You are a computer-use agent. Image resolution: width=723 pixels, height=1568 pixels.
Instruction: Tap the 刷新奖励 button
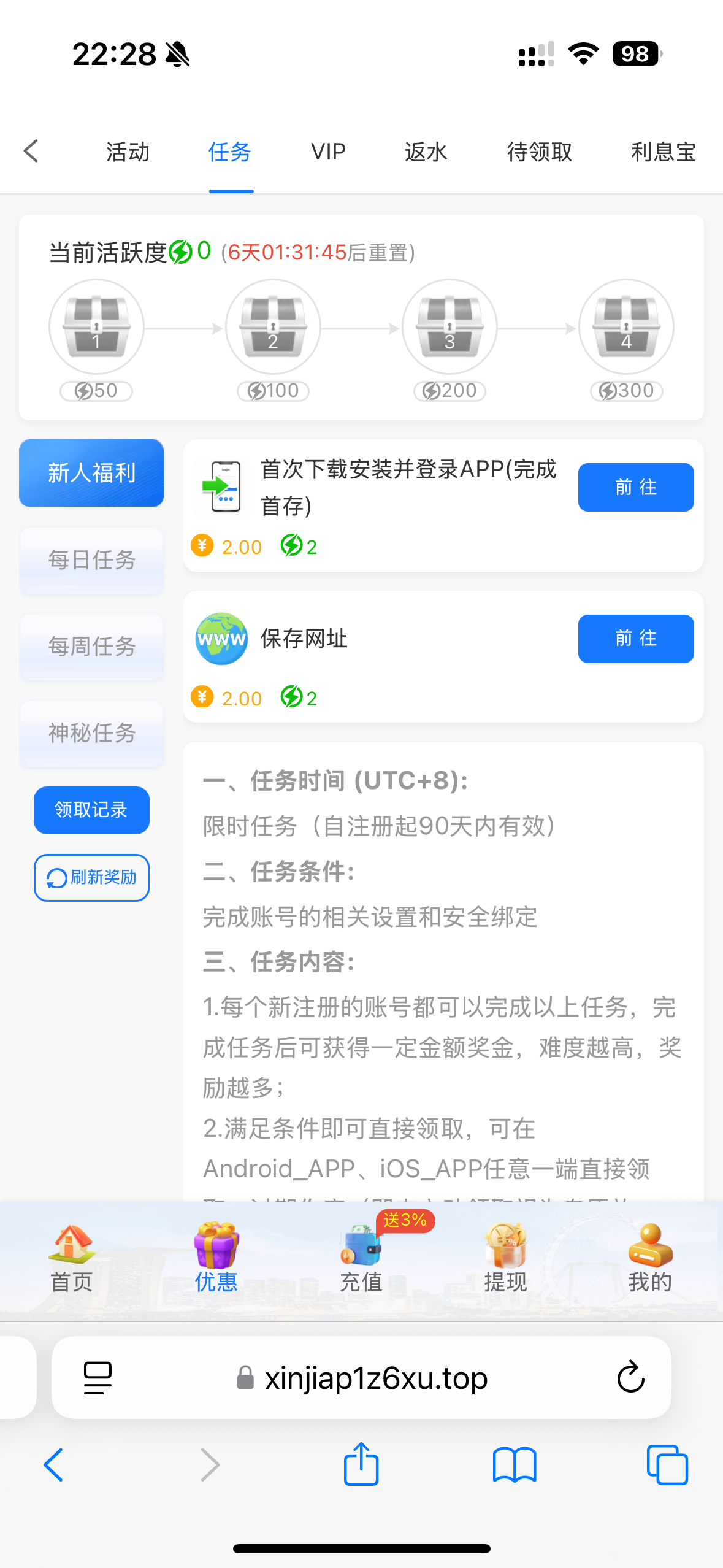(91, 877)
